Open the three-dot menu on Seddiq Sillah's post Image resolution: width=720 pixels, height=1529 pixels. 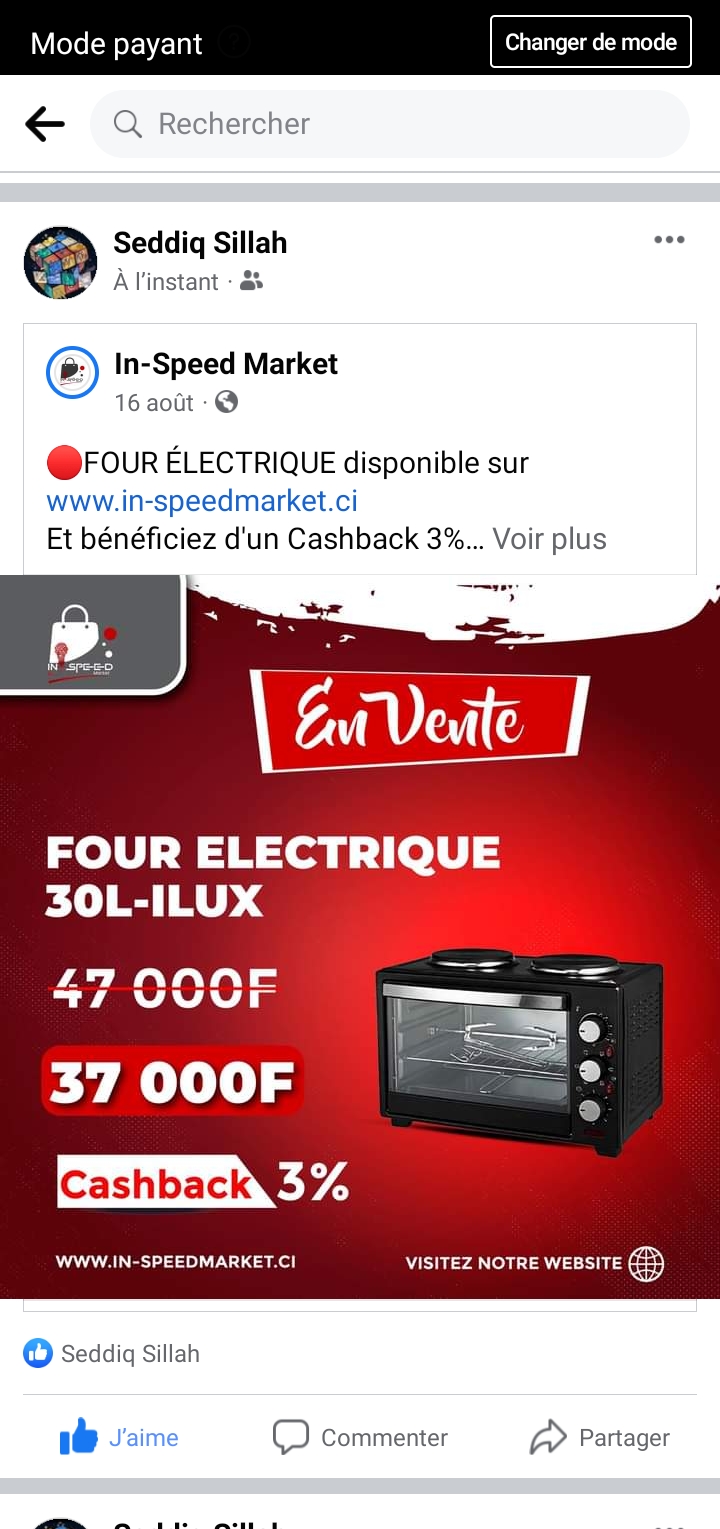tap(669, 240)
